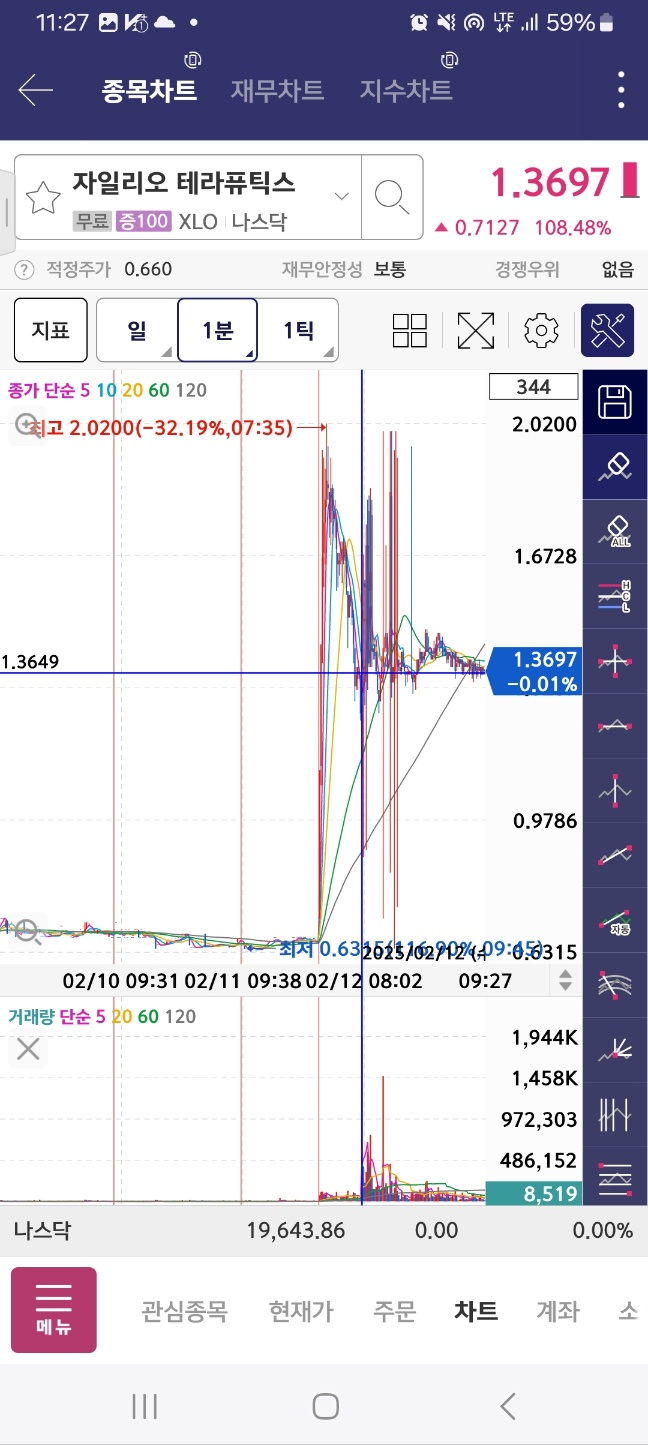Switch to the 지수차트 tab
The width and height of the screenshot is (648, 1445).
406,91
